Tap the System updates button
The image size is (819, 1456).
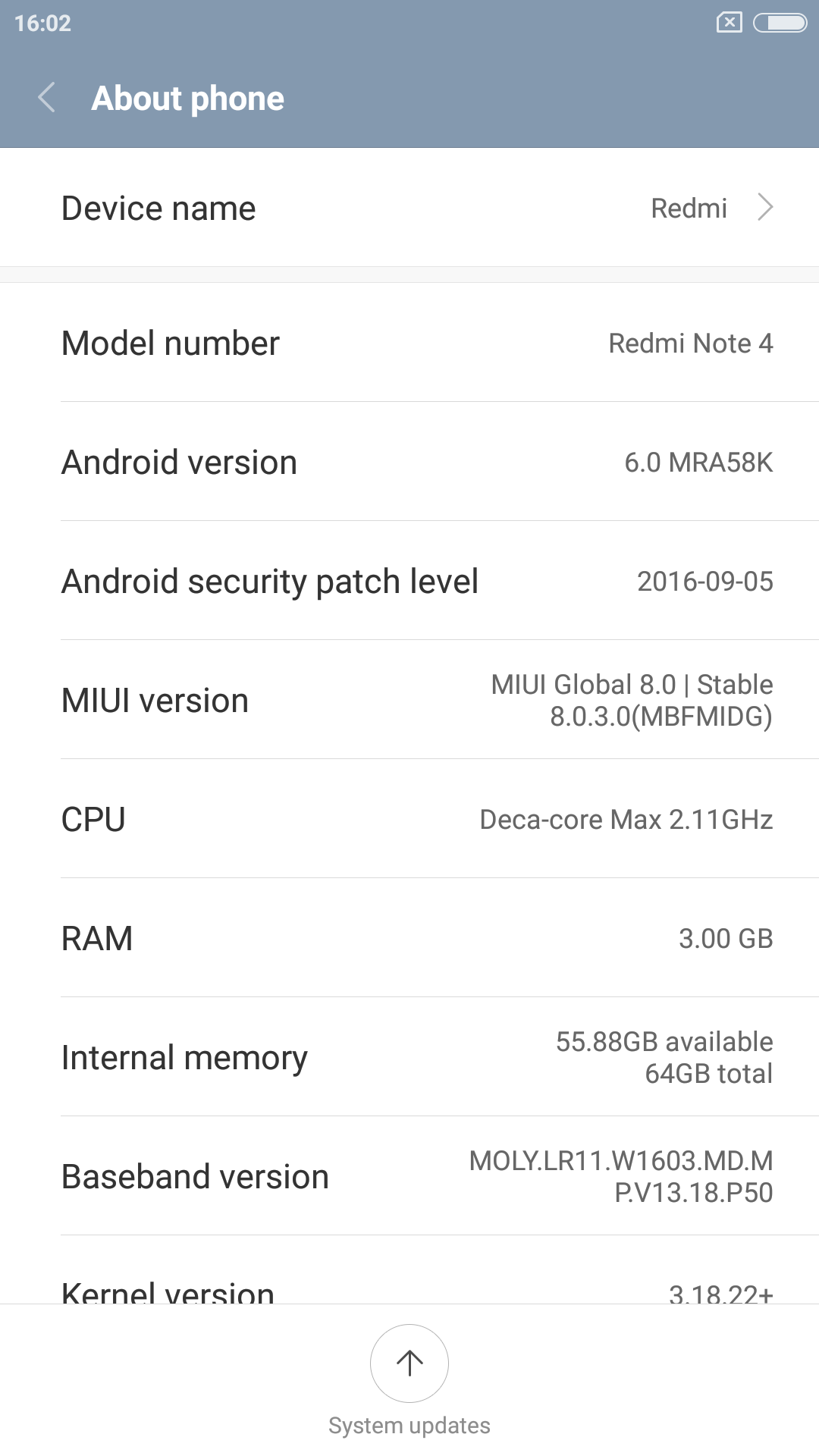point(409,1364)
